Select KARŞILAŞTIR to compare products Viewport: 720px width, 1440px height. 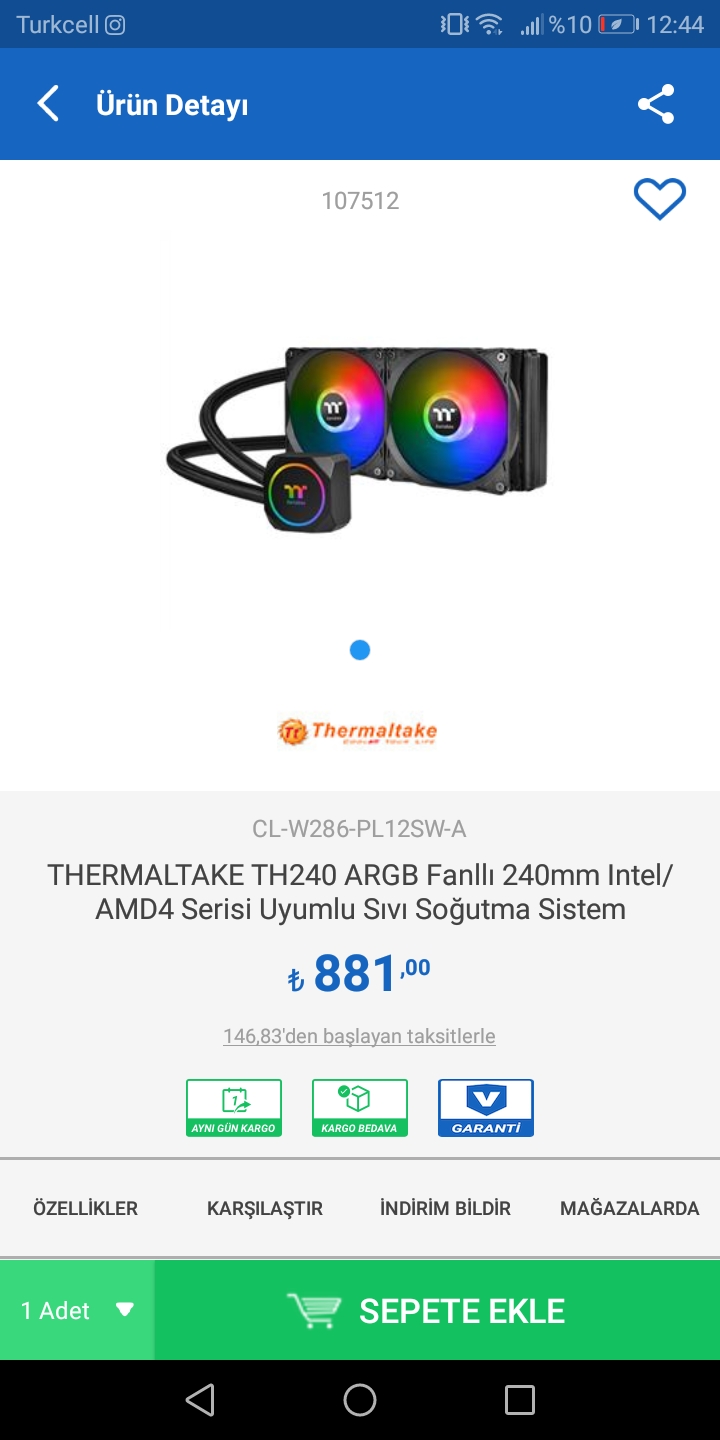pyautogui.click(x=265, y=1208)
